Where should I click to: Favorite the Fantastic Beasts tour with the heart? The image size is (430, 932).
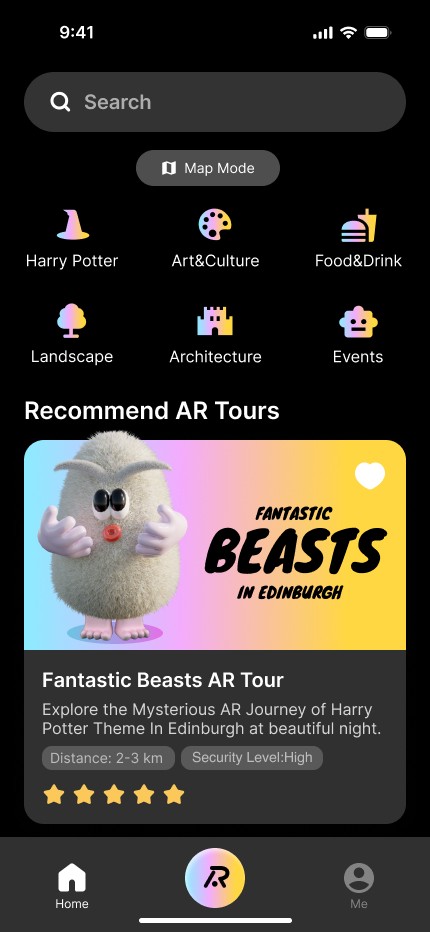370,476
